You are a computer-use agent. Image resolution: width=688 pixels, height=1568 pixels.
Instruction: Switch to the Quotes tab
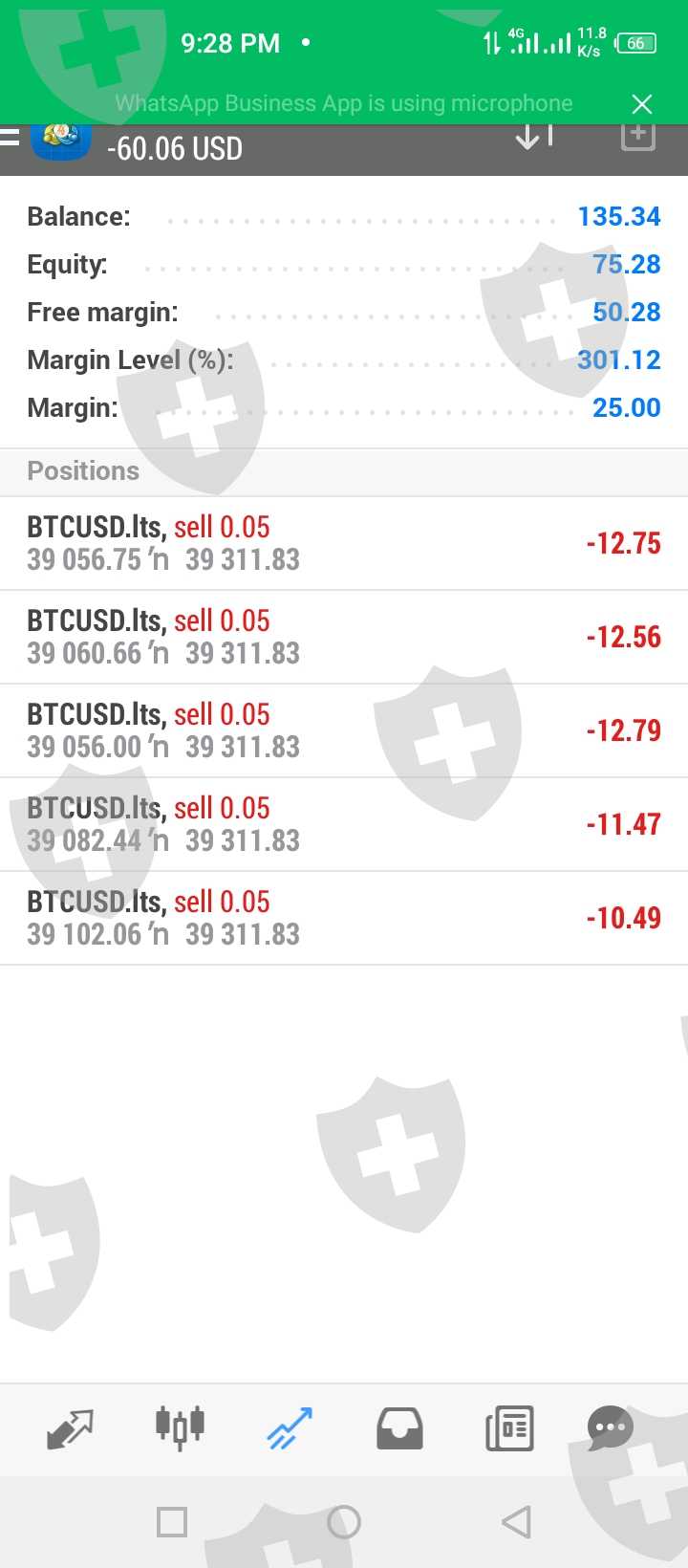pos(70,1429)
